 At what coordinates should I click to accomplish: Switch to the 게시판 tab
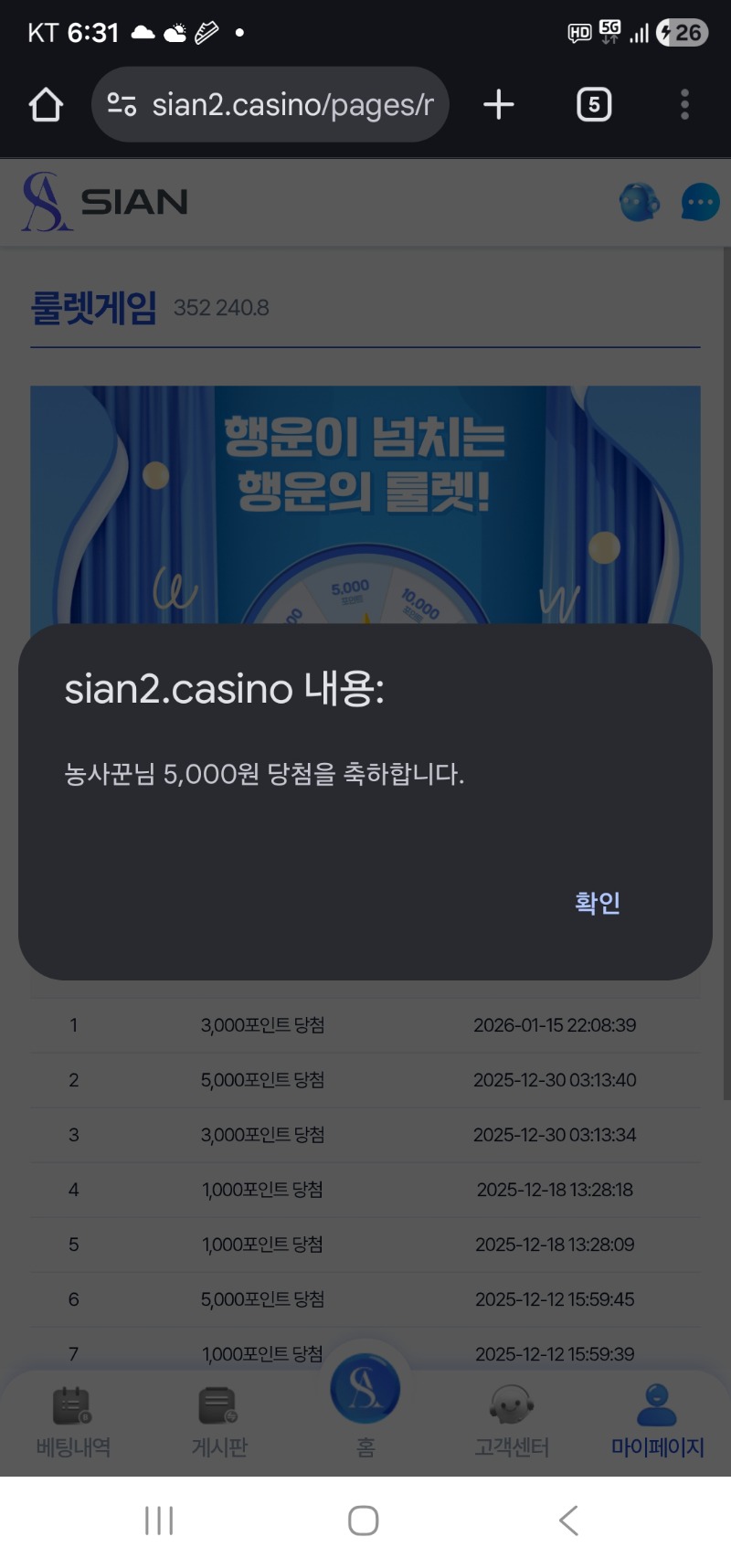(219, 1421)
